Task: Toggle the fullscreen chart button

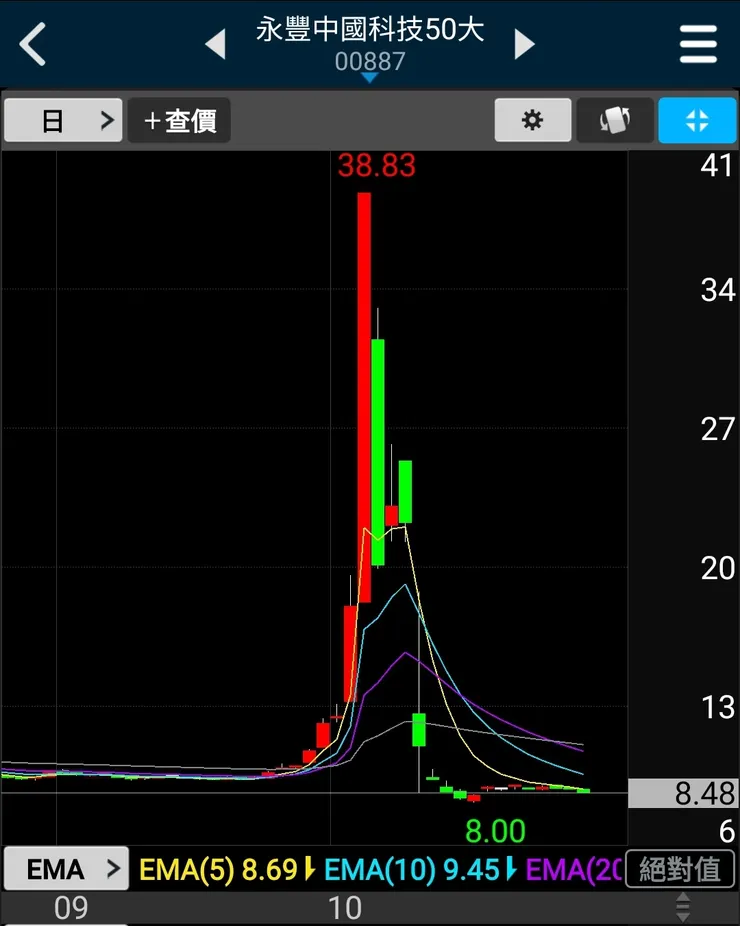Action: pos(697,121)
